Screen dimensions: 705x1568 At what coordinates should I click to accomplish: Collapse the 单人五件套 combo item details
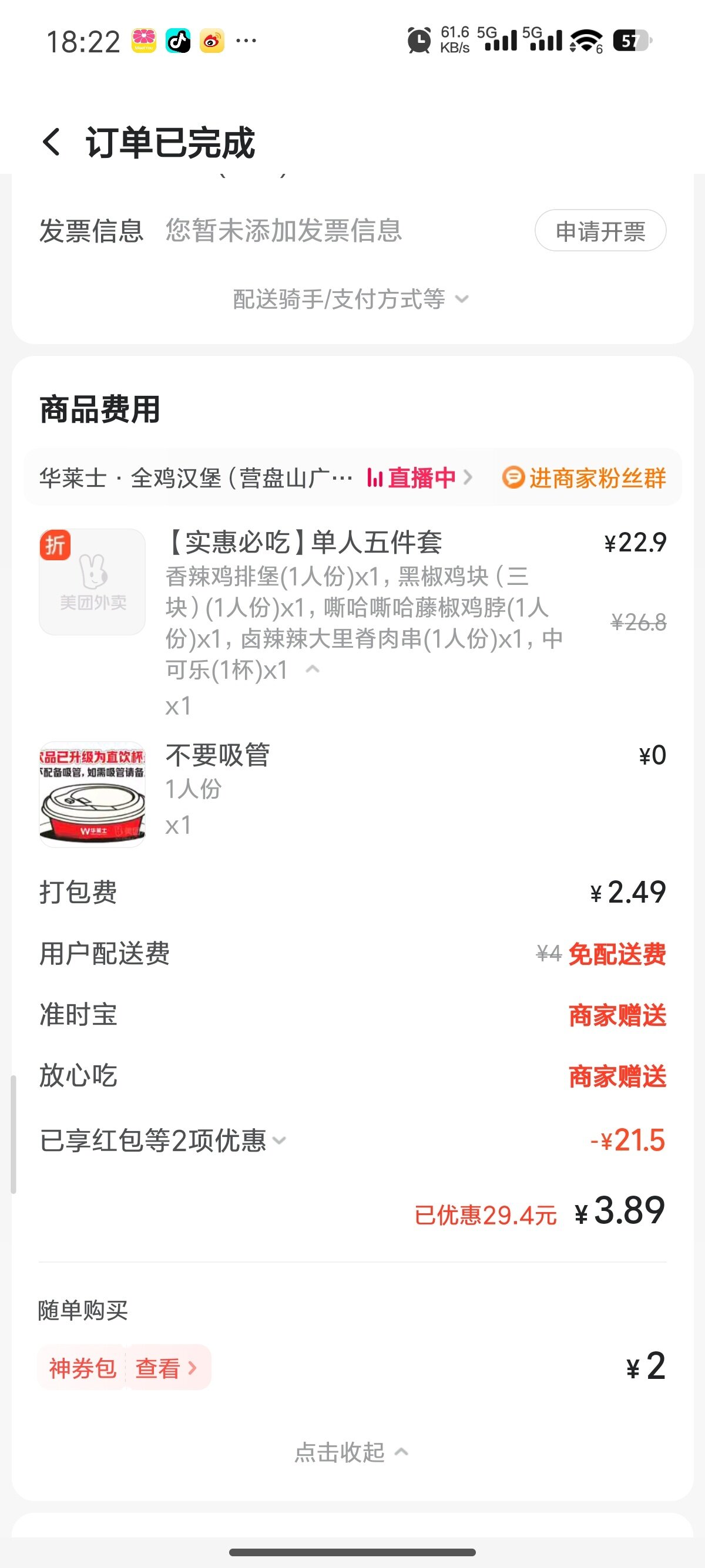coord(313,669)
